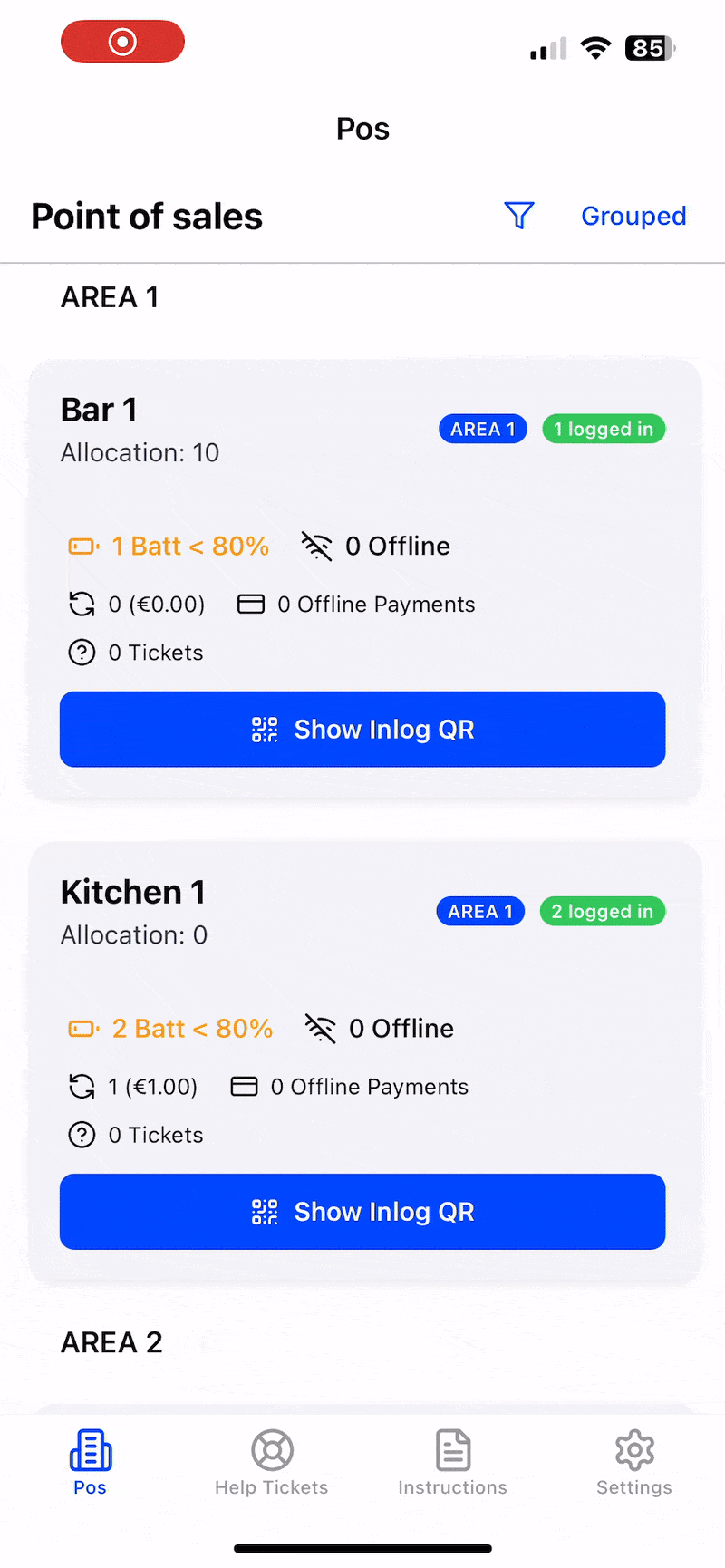Open the filter funnel icon
This screenshot has height=1568, width=725.
point(519,216)
